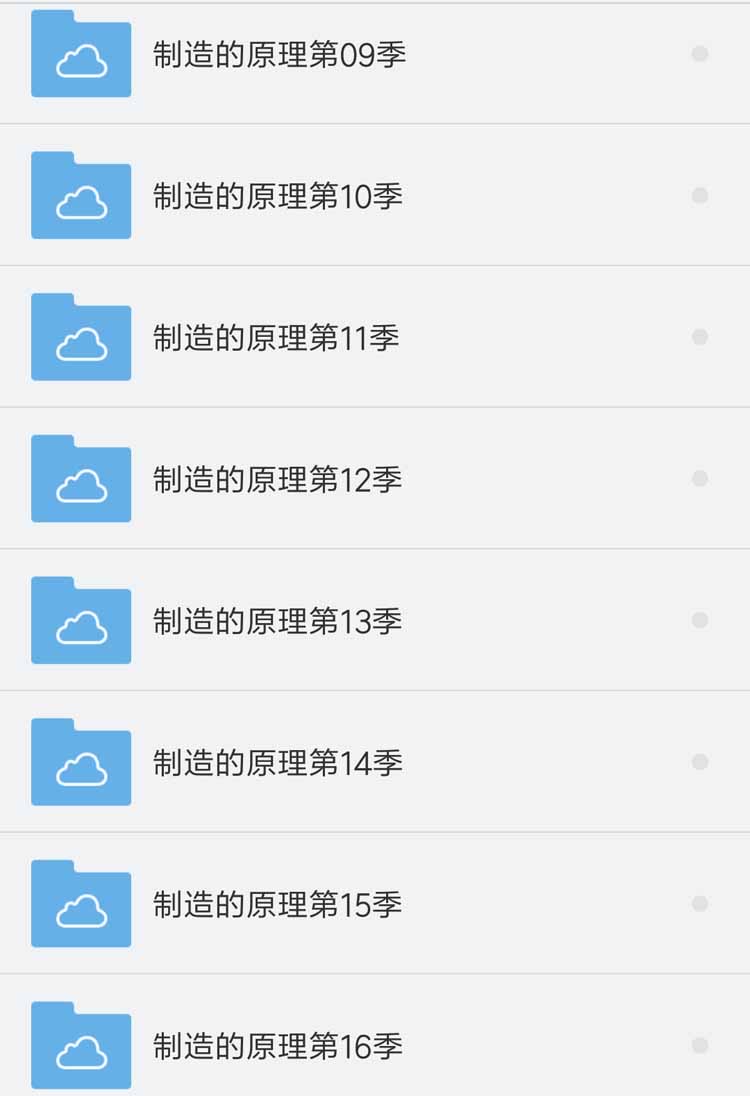Check the selection circle for 制造的原理第16季
Image resolution: width=750 pixels, height=1096 pixels.
(x=700, y=1046)
